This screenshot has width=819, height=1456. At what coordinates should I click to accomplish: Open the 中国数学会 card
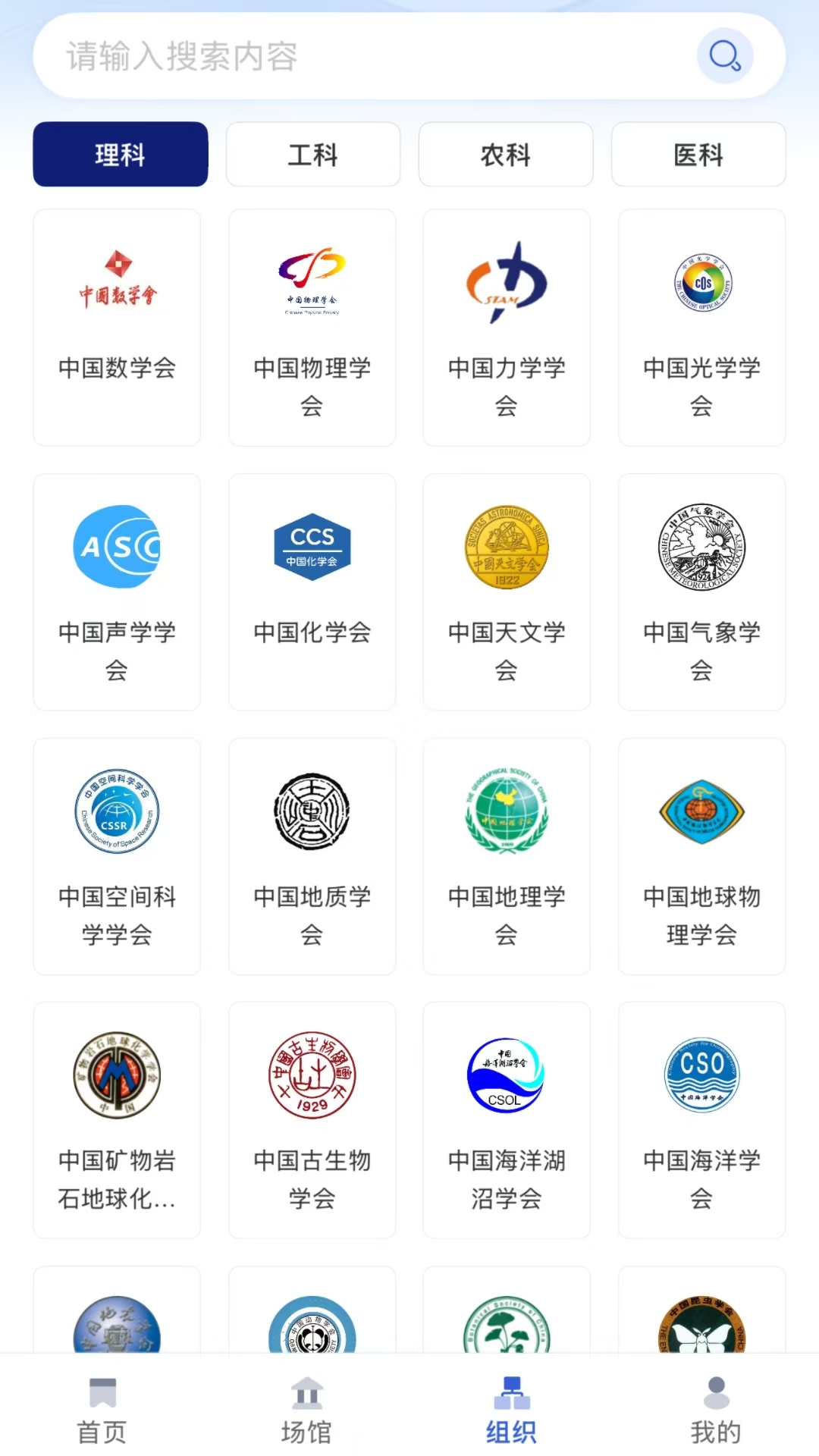click(117, 328)
